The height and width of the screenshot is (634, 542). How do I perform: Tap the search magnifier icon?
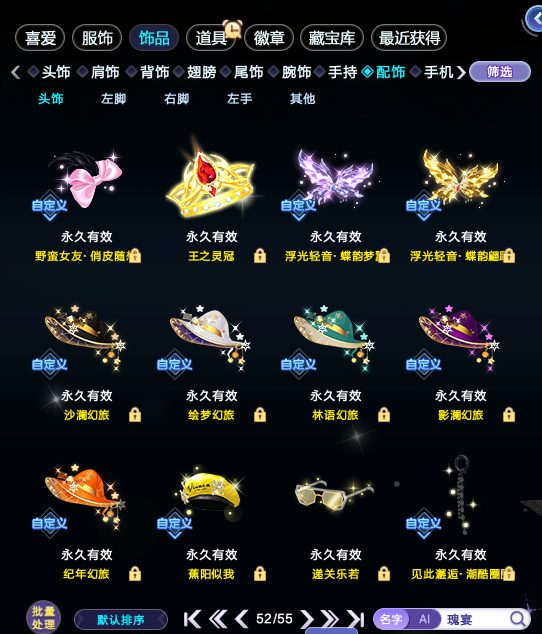(517, 619)
